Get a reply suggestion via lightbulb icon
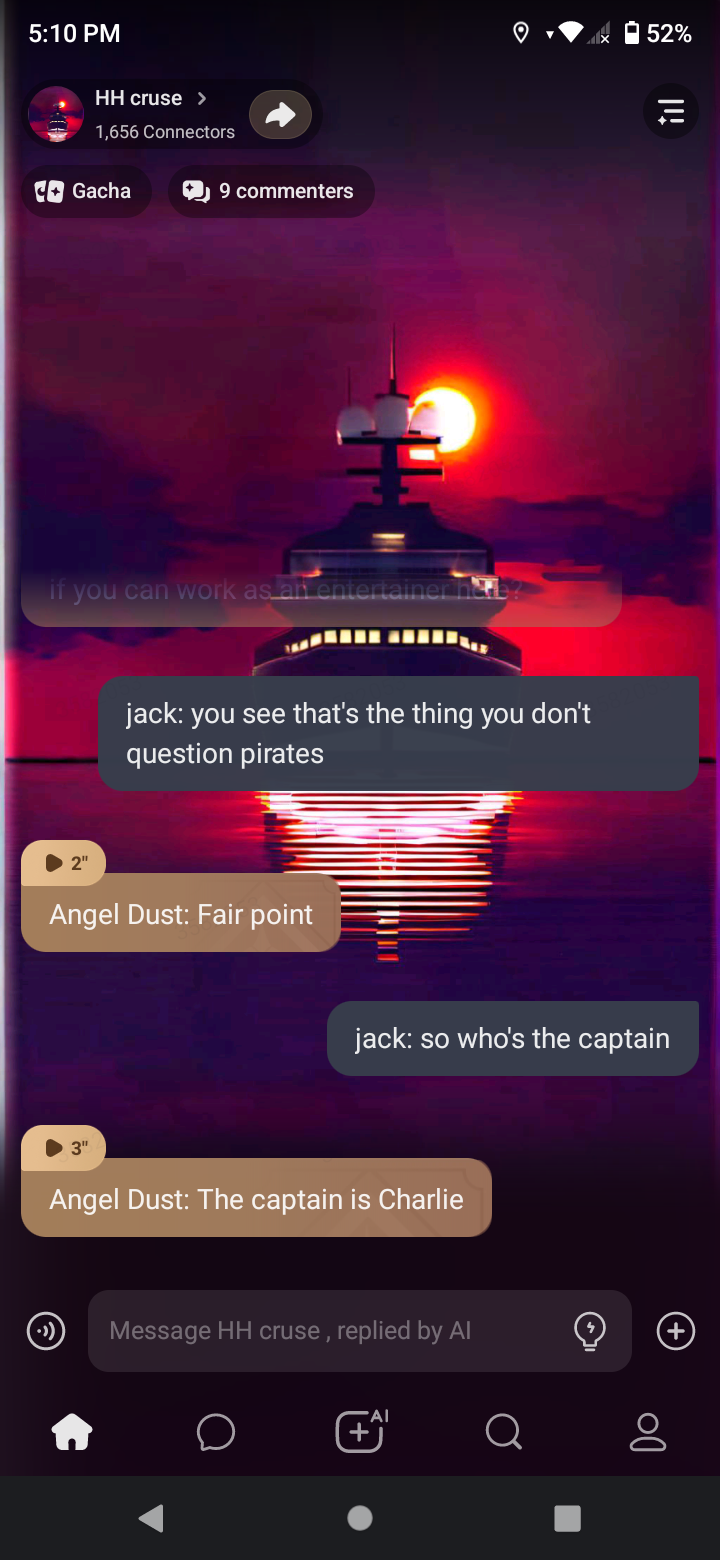 590,1331
